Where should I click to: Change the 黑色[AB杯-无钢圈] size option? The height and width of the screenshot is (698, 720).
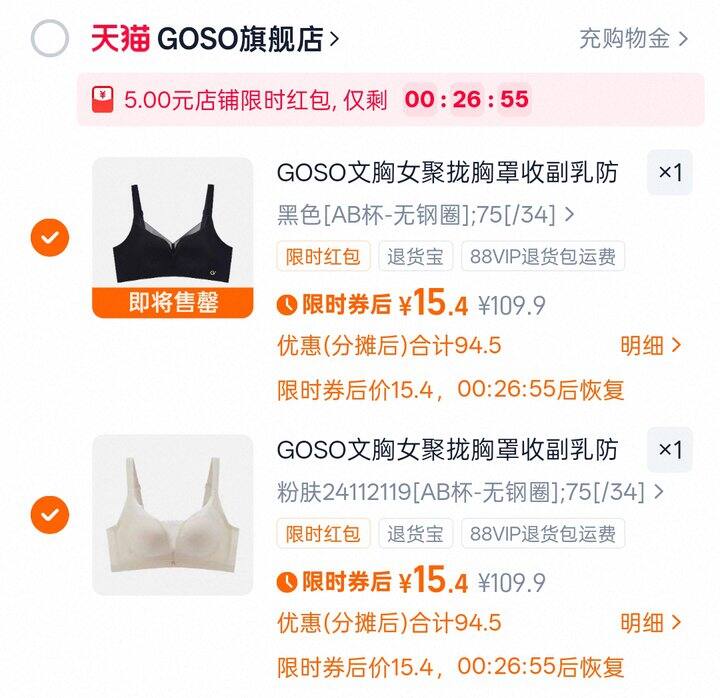[x=425, y=214]
